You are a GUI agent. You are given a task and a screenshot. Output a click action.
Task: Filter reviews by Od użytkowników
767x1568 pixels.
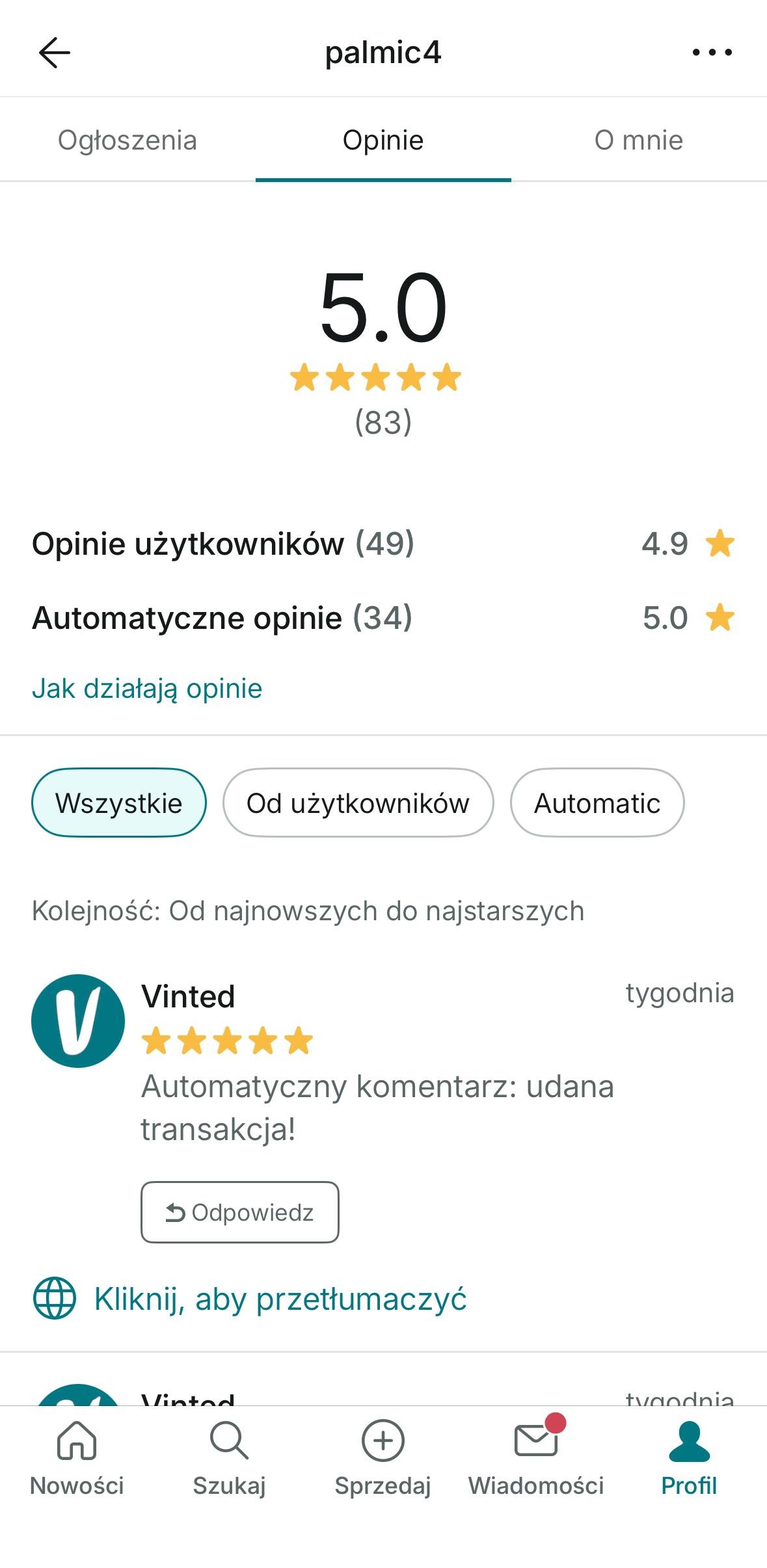358,803
